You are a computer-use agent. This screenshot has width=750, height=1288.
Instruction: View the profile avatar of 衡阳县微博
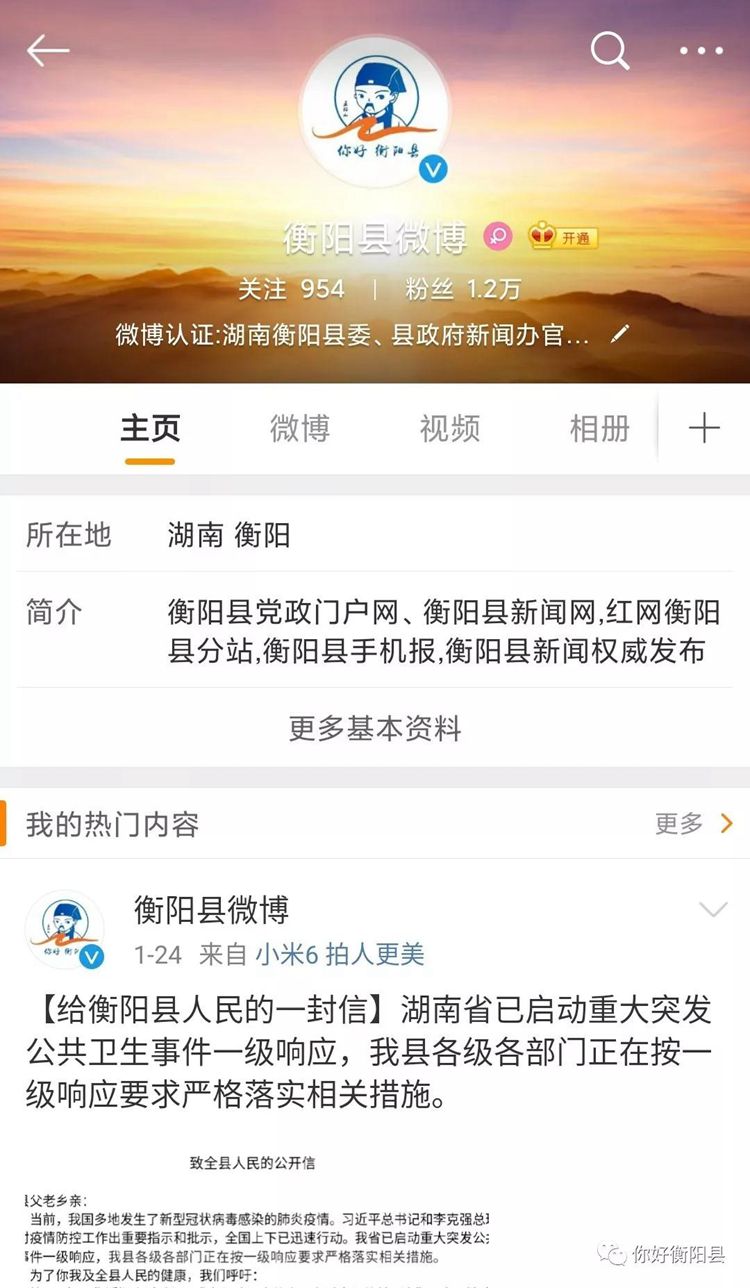pyautogui.click(x=374, y=110)
